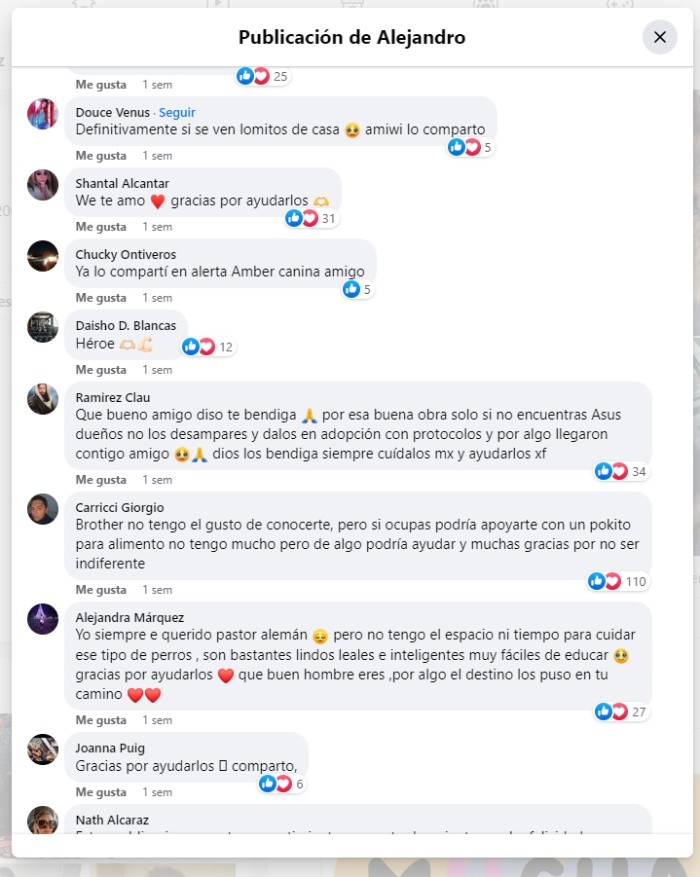This screenshot has width=700, height=877.
Task: Like Carricci Giorgio's comment
Action: [101, 590]
